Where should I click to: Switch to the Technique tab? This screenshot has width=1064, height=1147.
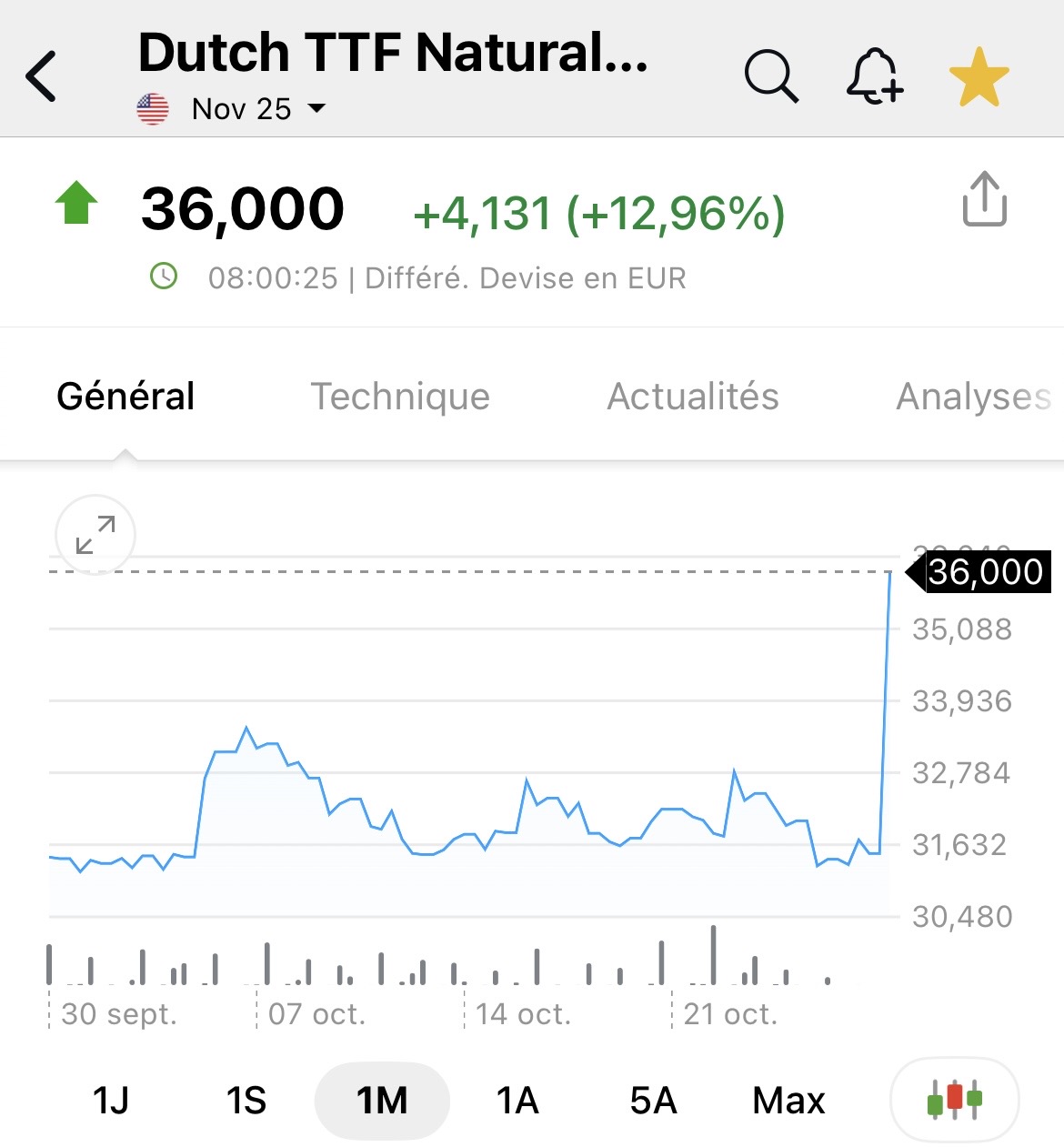(x=400, y=397)
